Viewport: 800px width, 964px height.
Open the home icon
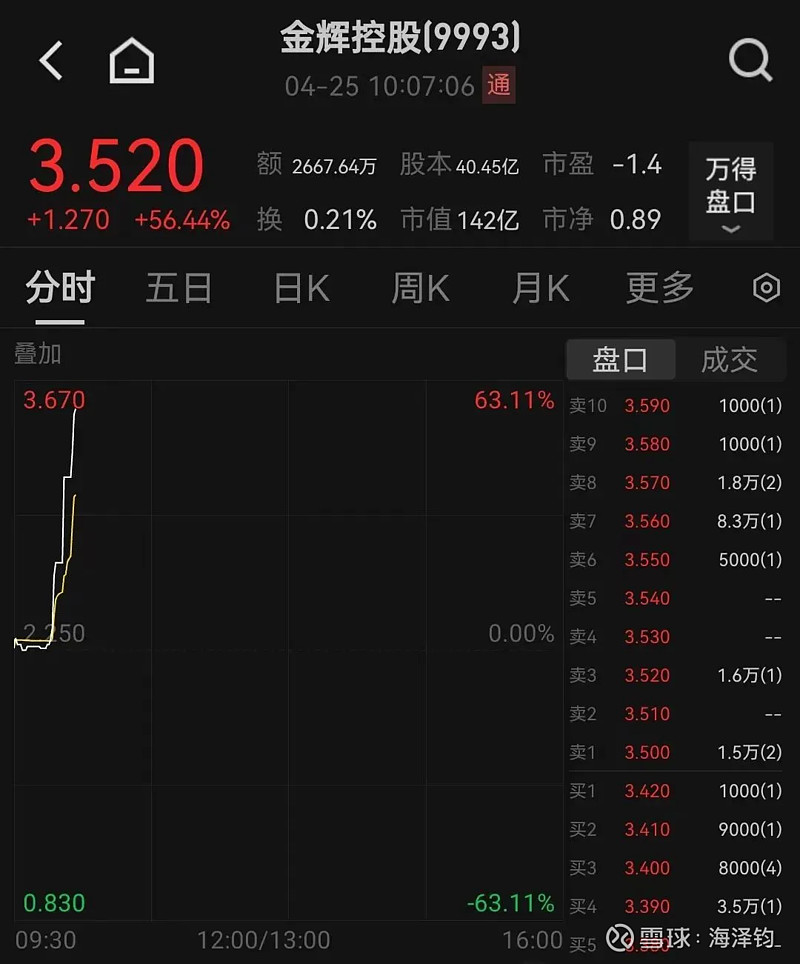pos(131,61)
